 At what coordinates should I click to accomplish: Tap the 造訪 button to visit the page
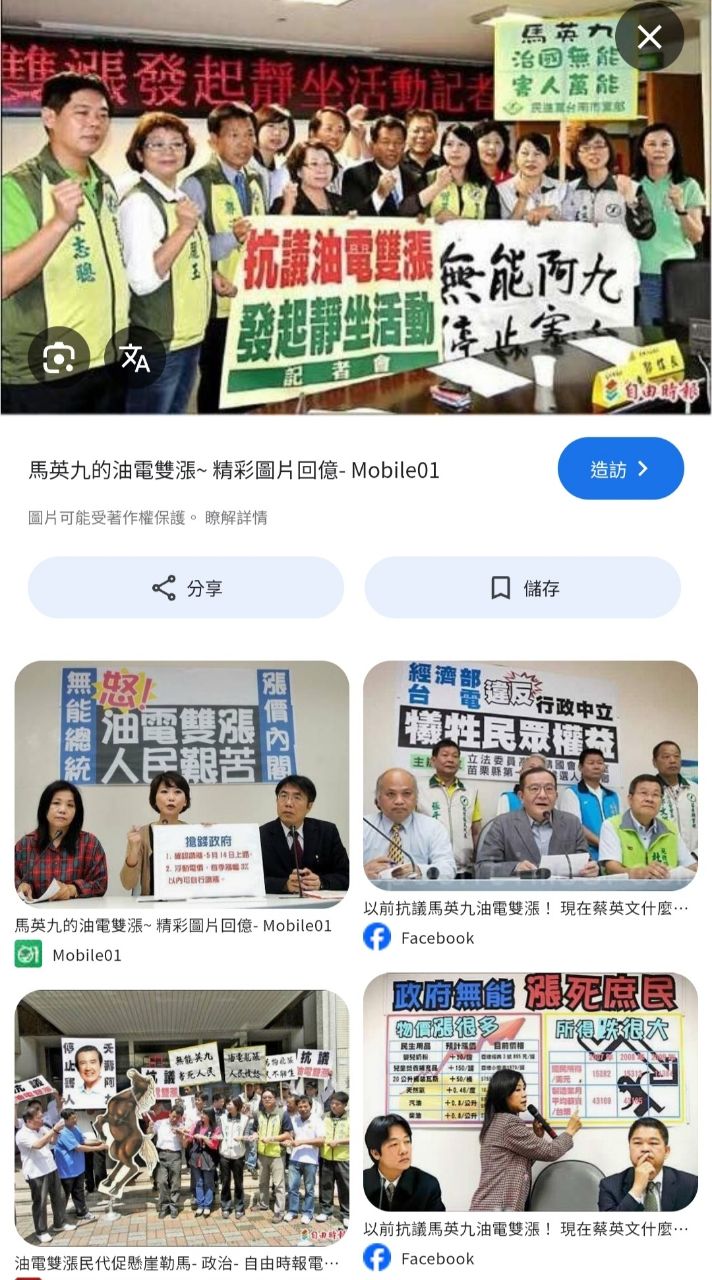click(x=620, y=469)
